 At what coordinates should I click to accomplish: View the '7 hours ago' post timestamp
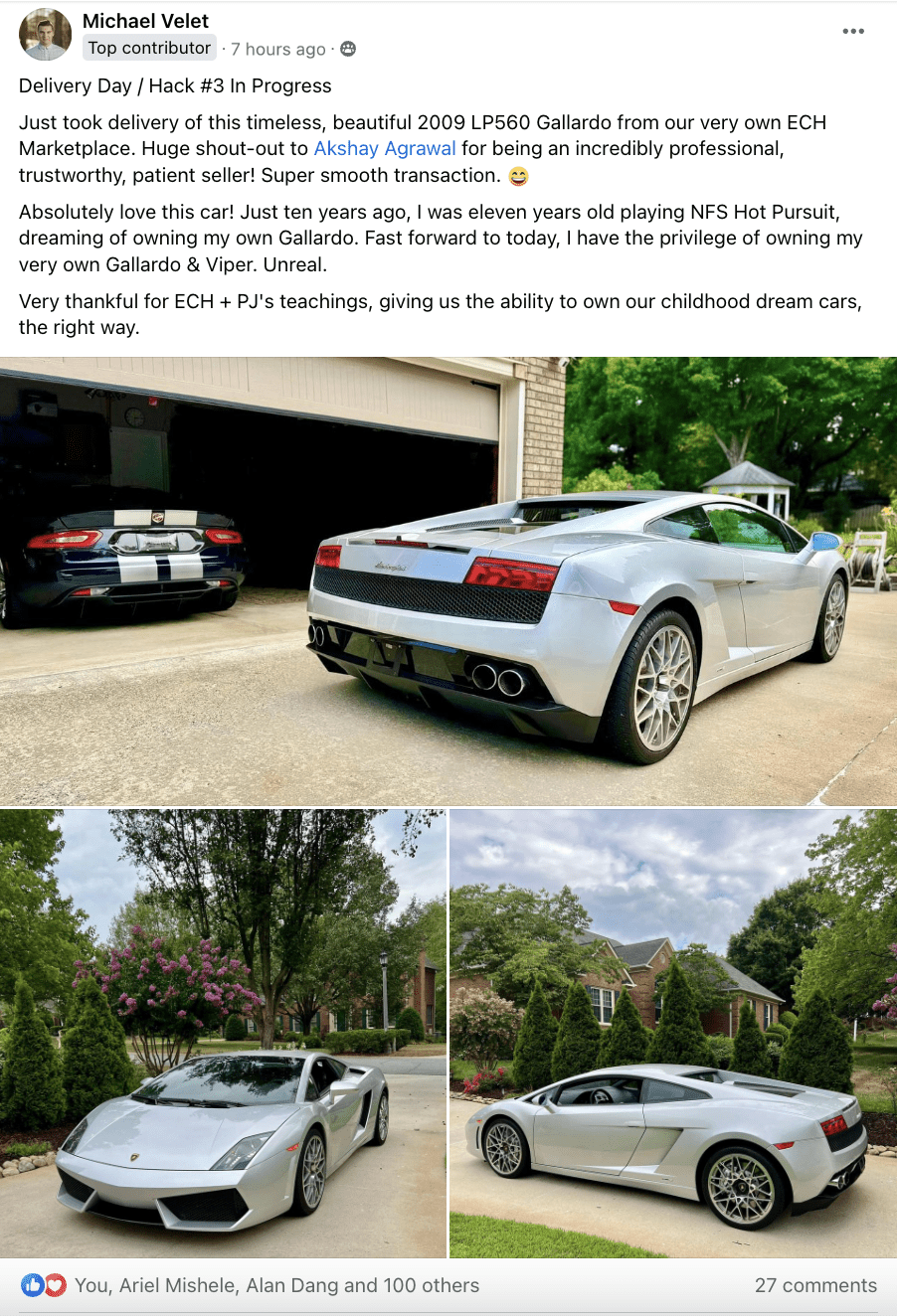(x=278, y=49)
